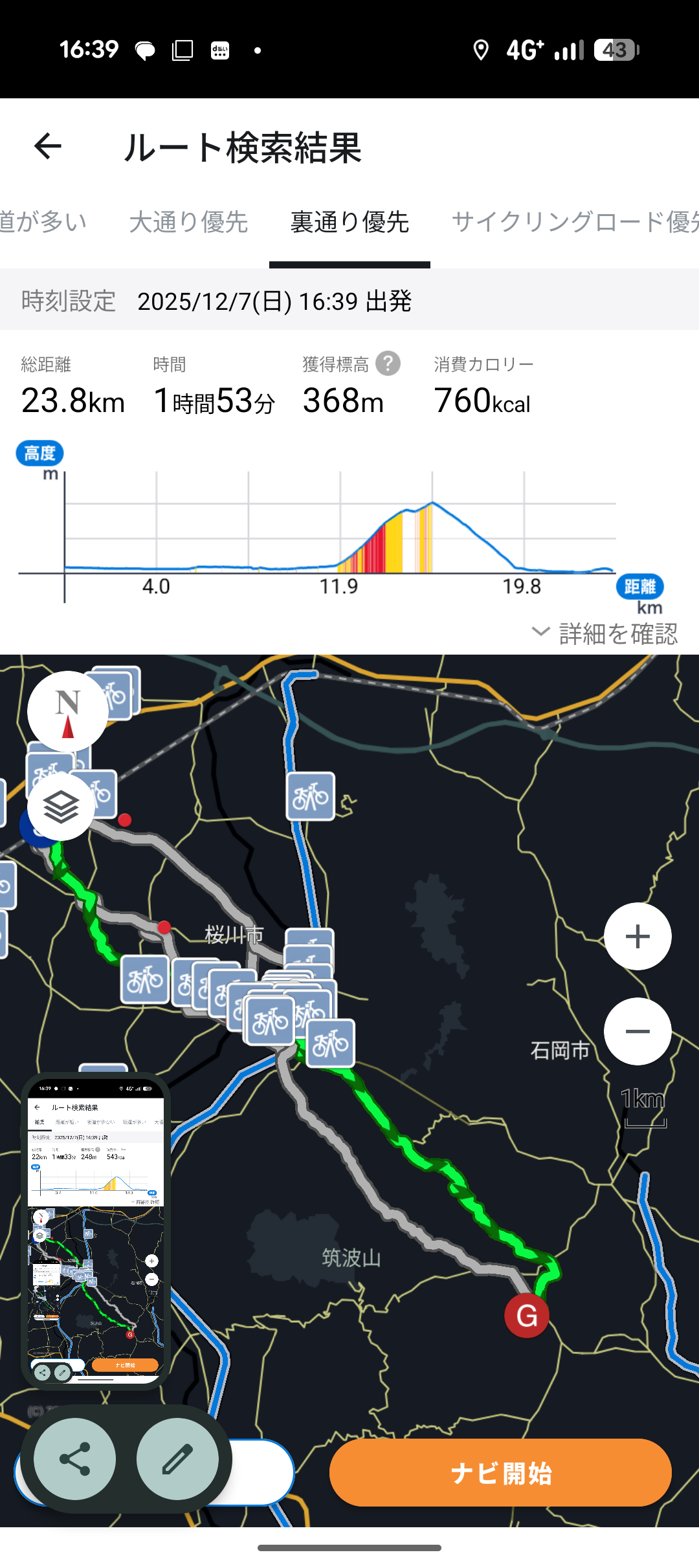Screen dimensions: 699x1568
Task: Zoom in on the map
Action: coord(638,937)
